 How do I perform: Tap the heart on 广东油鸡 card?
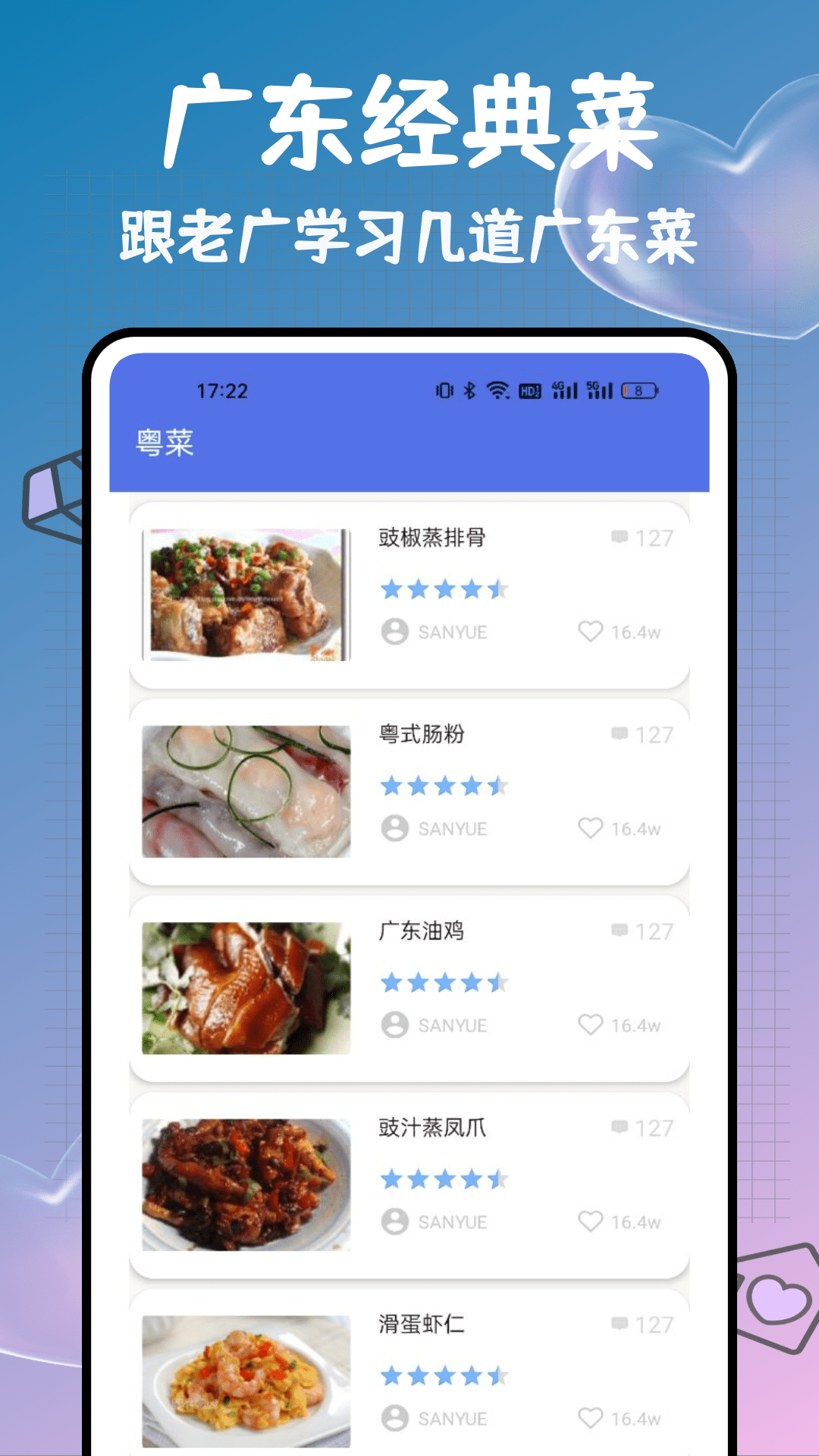coord(590,1025)
